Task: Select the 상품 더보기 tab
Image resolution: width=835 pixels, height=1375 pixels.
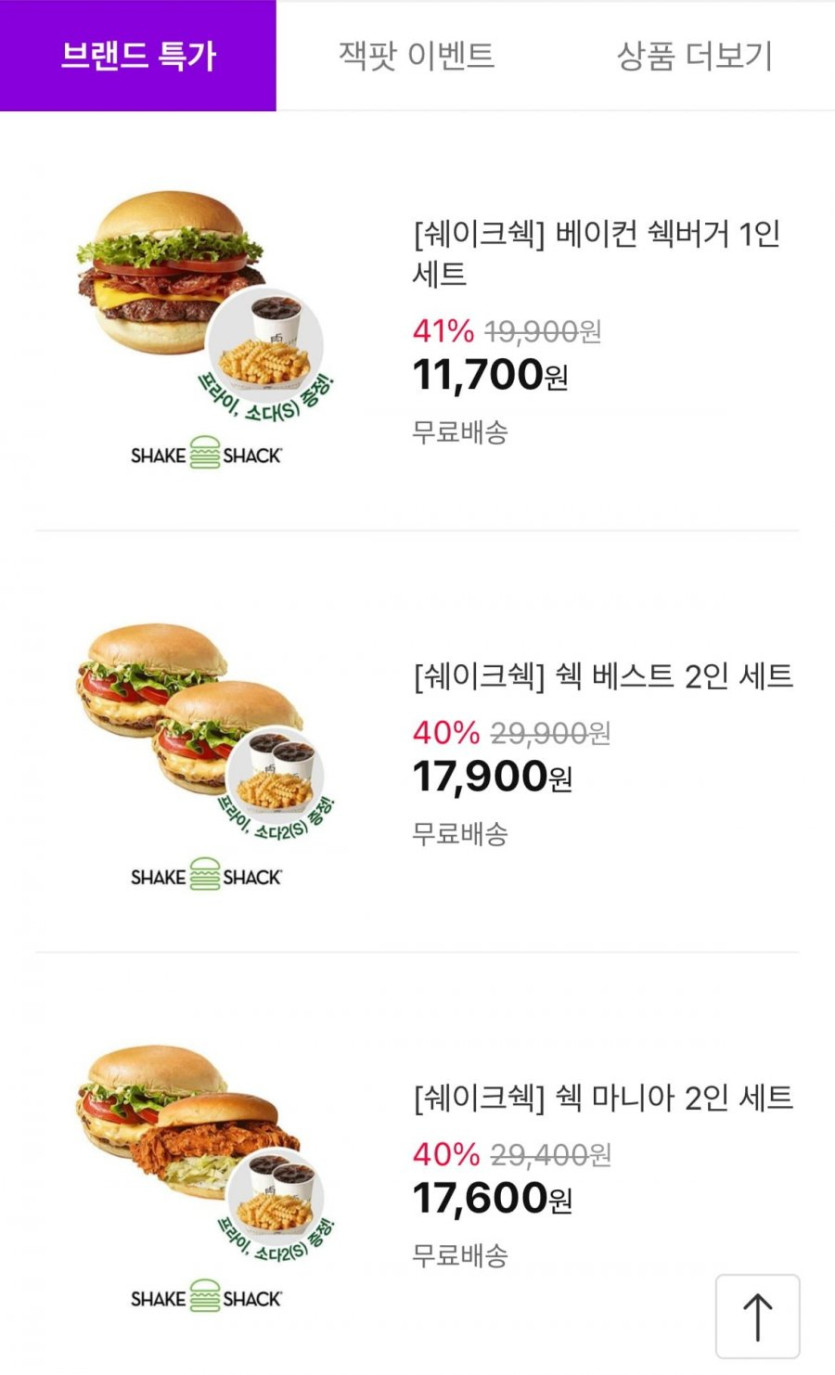Action: (x=694, y=55)
